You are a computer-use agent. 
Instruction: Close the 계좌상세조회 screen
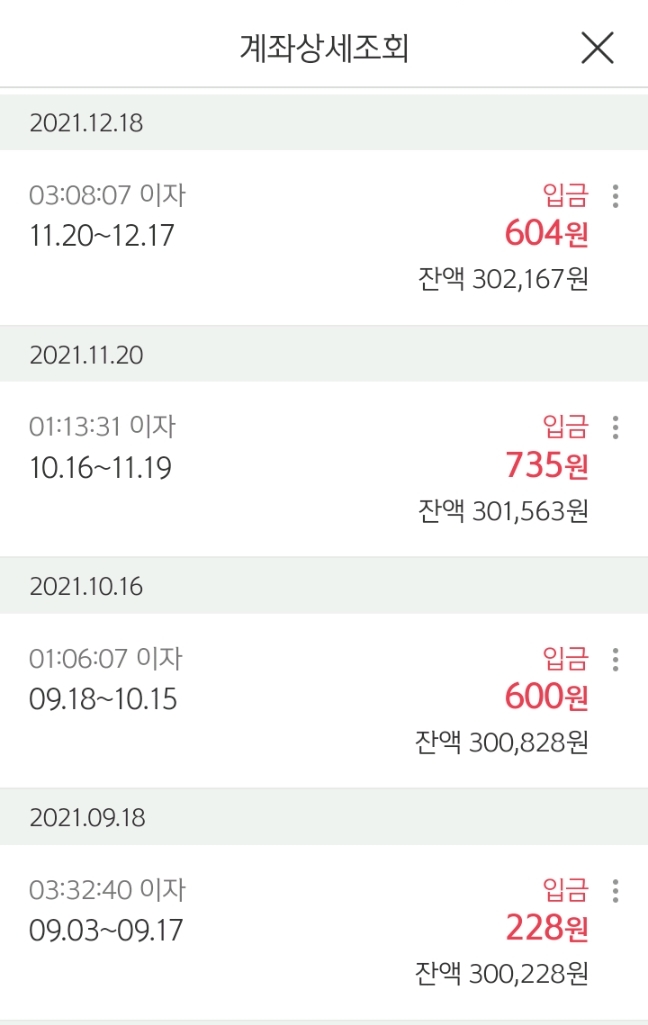coord(597,47)
